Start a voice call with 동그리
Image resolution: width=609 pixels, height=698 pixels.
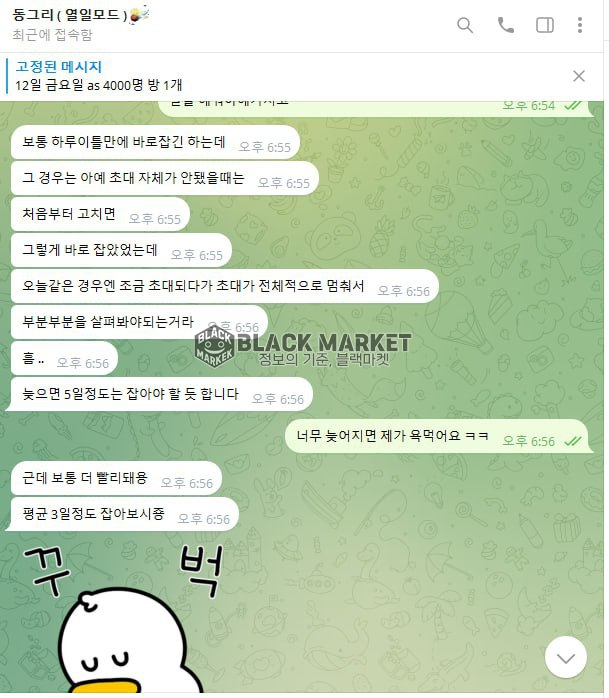click(x=506, y=25)
